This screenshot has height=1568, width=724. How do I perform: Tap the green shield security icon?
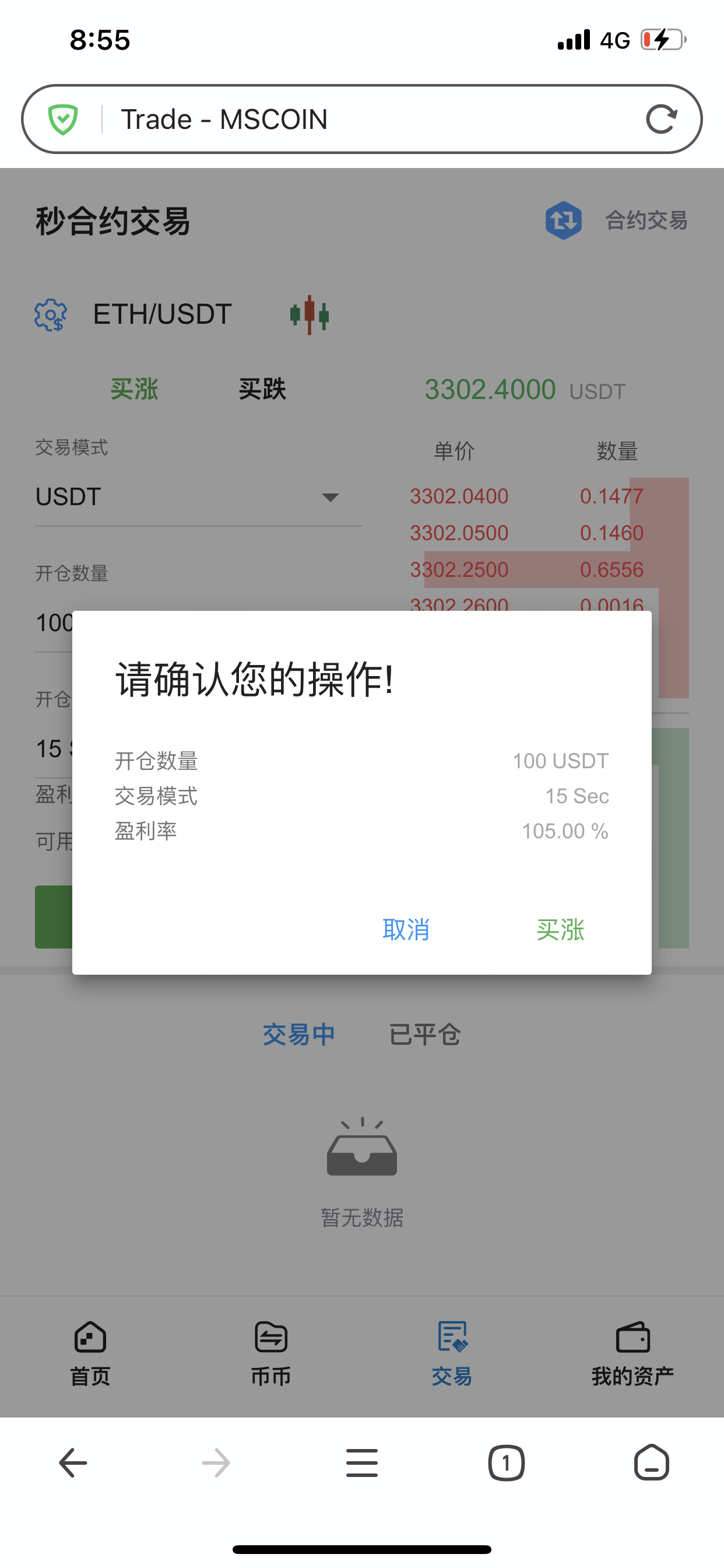coord(64,120)
